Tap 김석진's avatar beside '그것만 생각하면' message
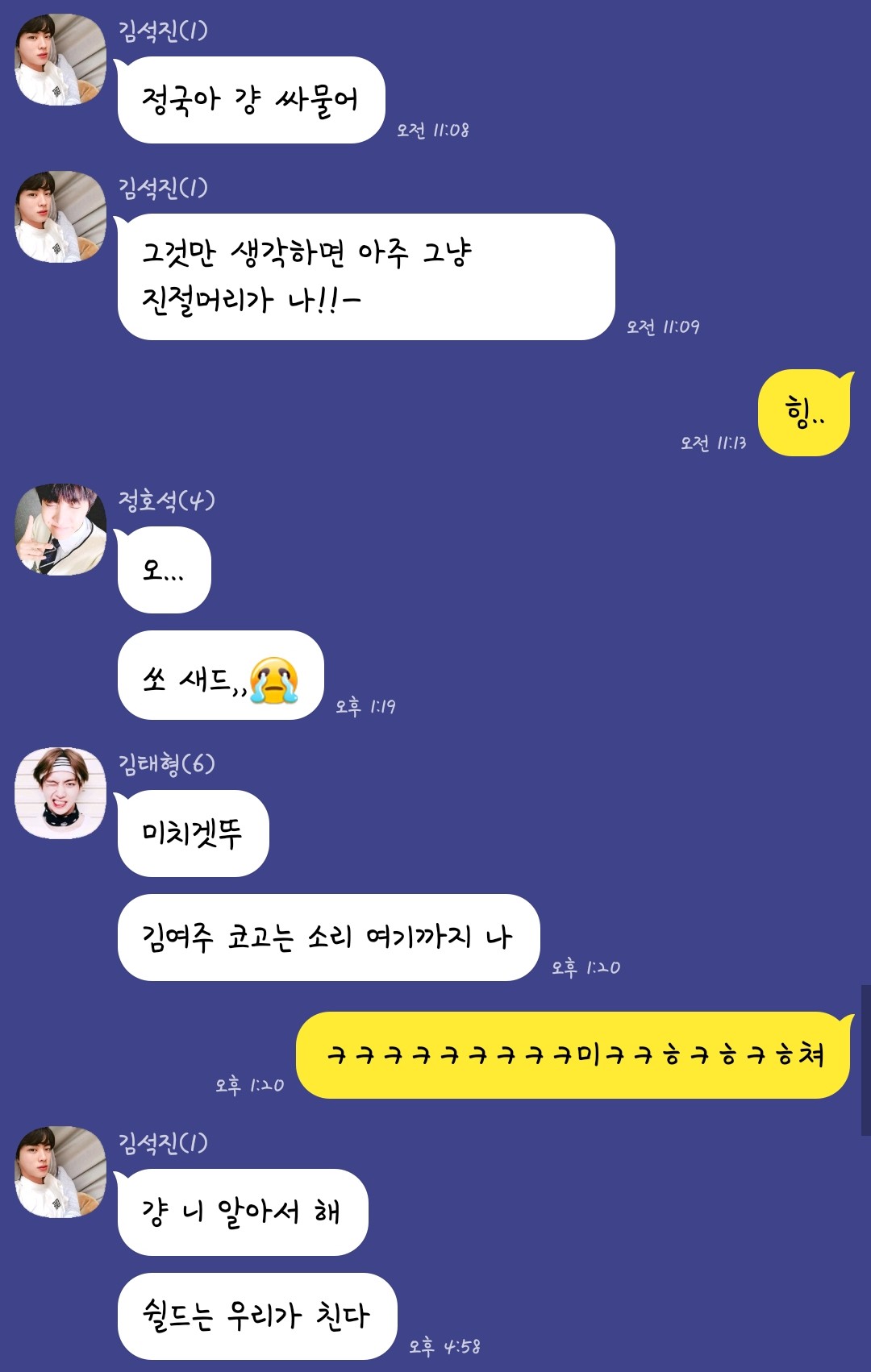Image resolution: width=871 pixels, height=1372 pixels. [60, 217]
